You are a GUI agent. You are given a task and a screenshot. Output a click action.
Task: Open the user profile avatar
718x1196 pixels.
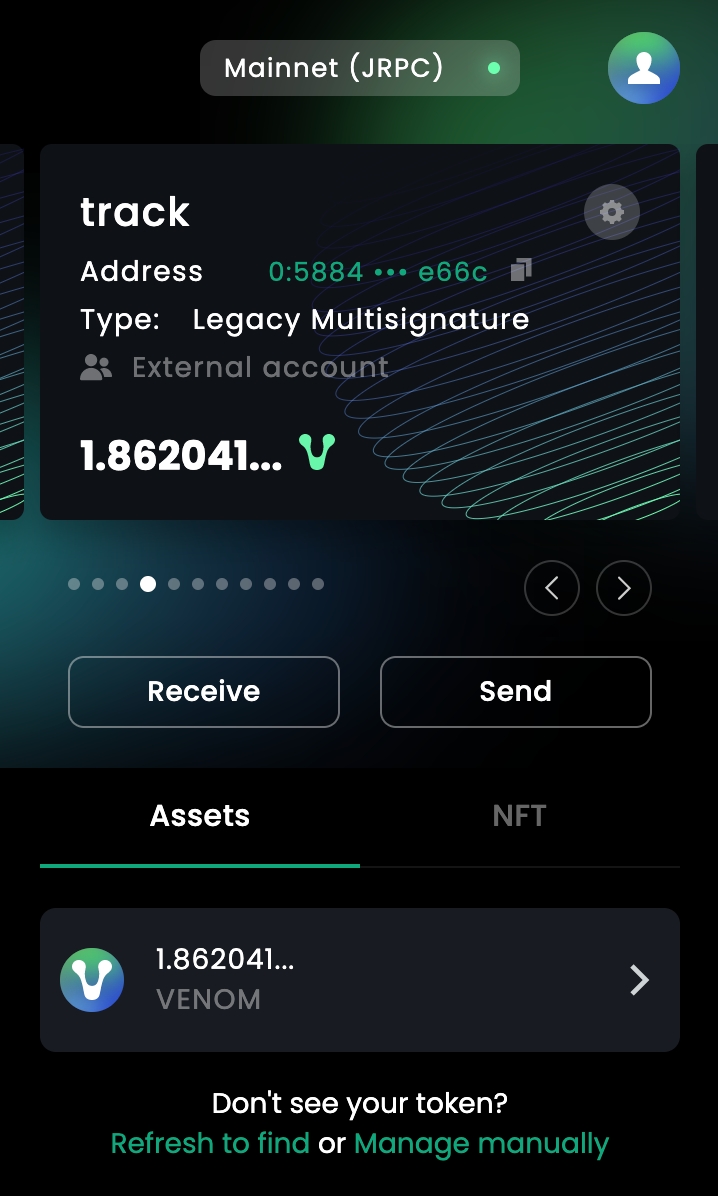click(x=644, y=68)
